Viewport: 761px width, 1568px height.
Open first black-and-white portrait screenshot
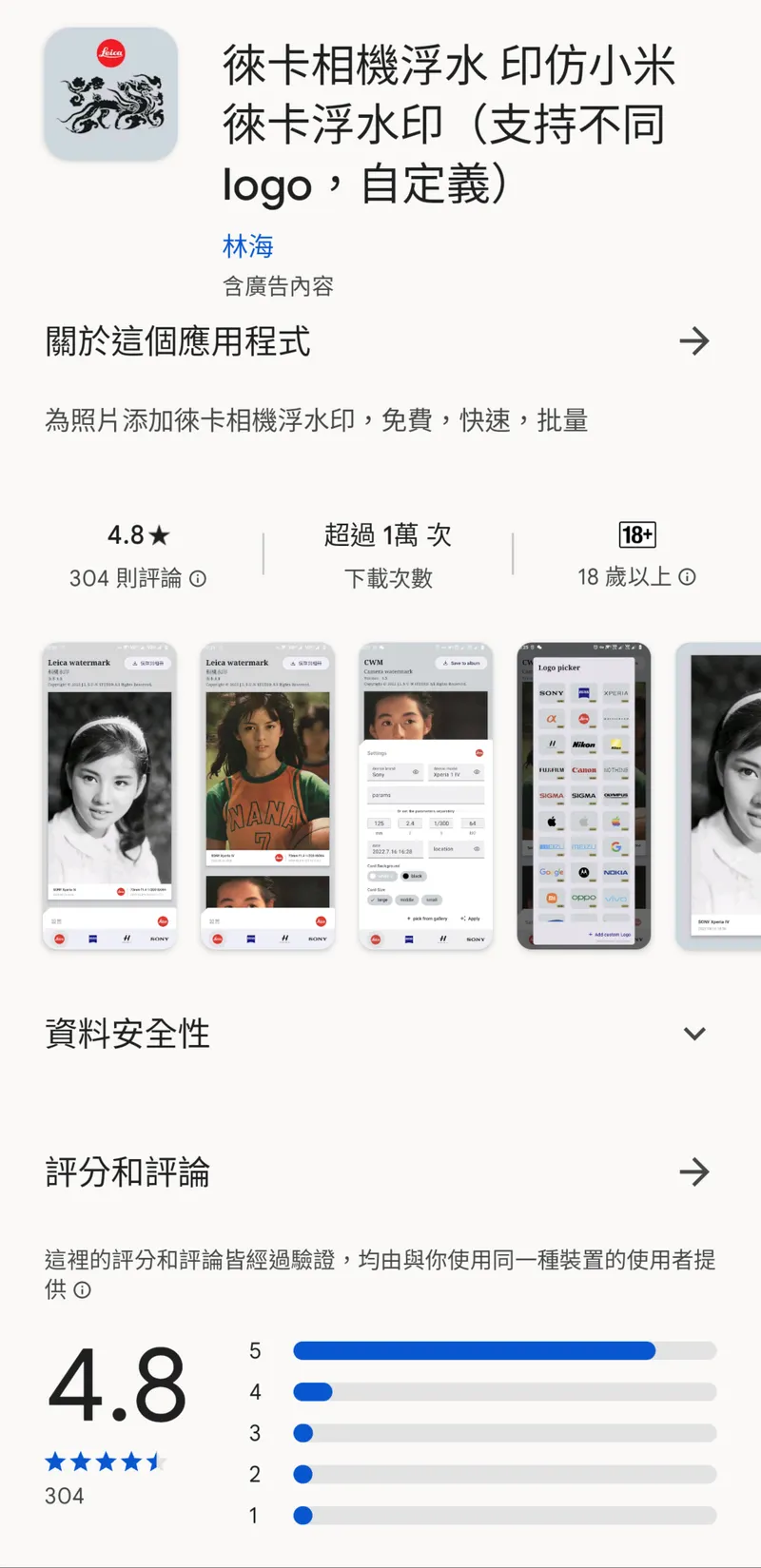[x=109, y=796]
